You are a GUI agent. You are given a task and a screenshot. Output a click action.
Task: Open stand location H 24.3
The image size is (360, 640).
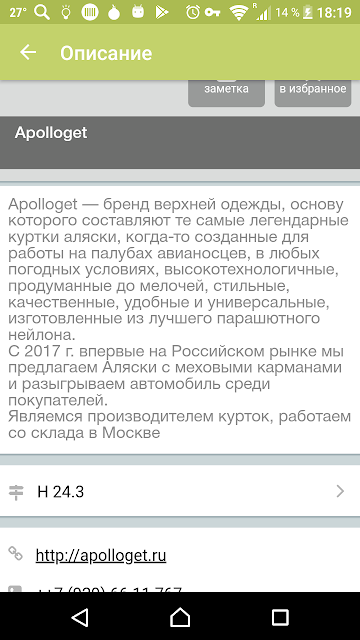[180, 491]
